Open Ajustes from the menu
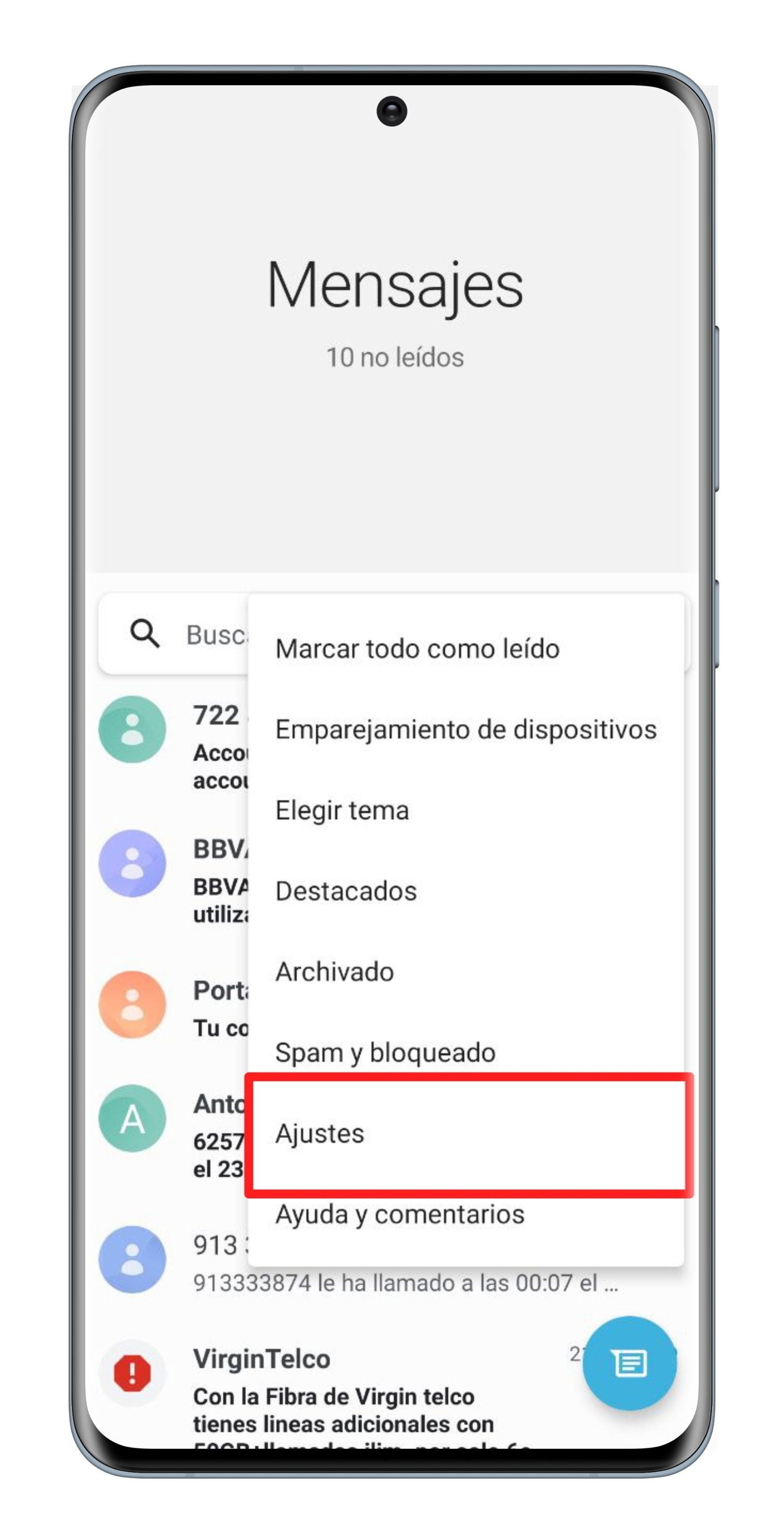This screenshot has height=1534, width=784. tap(319, 1133)
